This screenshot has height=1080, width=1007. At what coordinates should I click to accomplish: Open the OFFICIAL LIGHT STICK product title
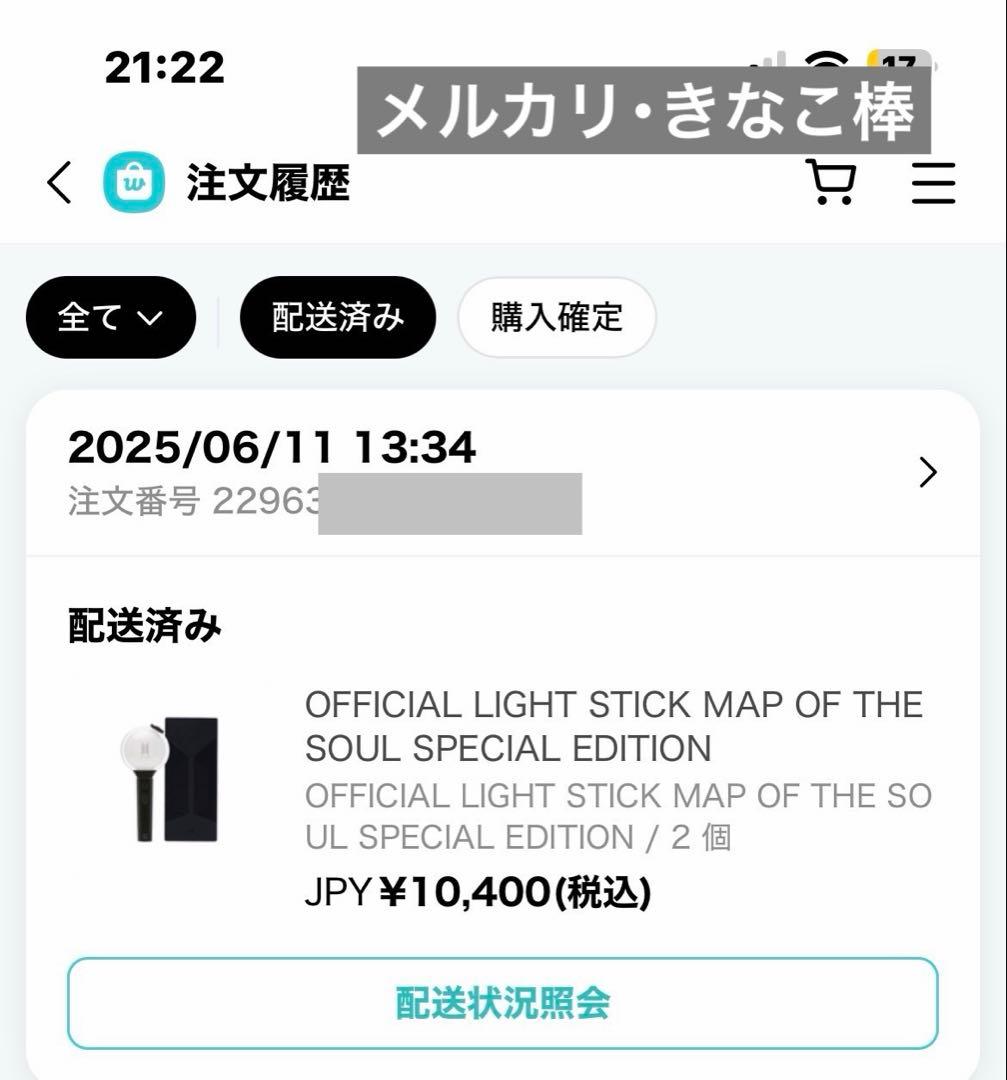[x=613, y=728]
